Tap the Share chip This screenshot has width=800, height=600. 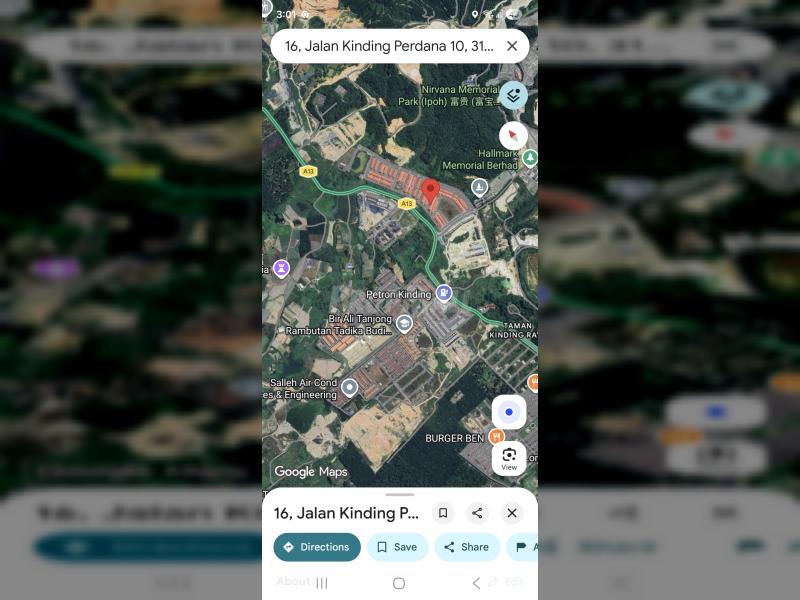[x=466, y=547]
